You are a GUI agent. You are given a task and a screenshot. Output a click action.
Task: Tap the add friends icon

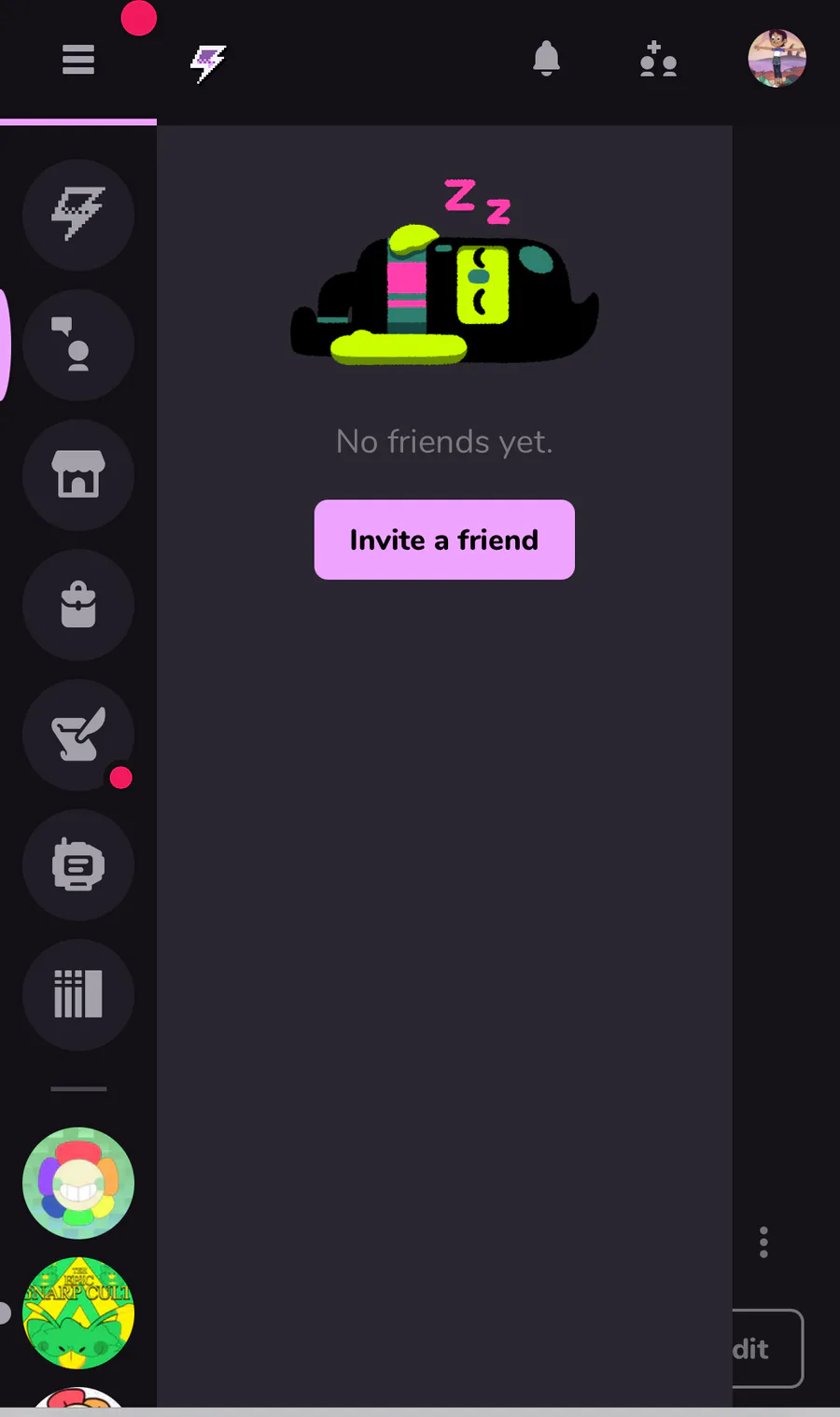tap(658, 59)
